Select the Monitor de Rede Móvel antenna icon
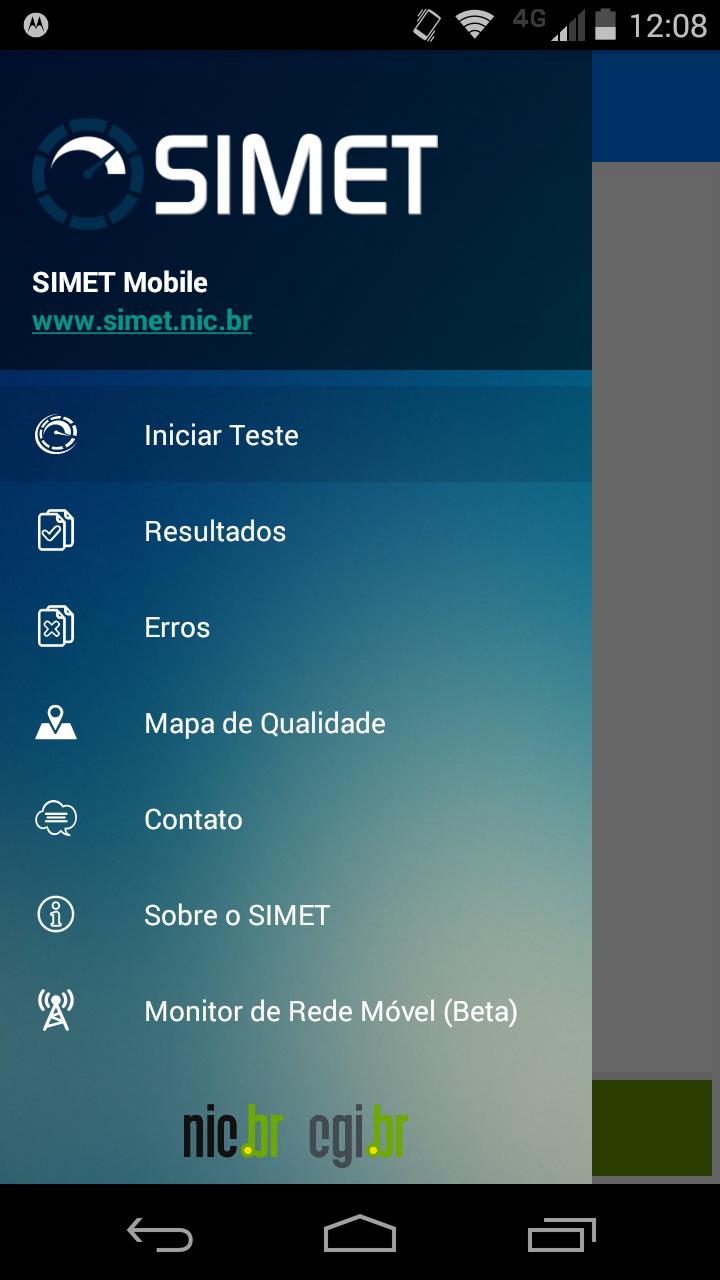This screenshot has height=1280, width=720. [57, 1010]
